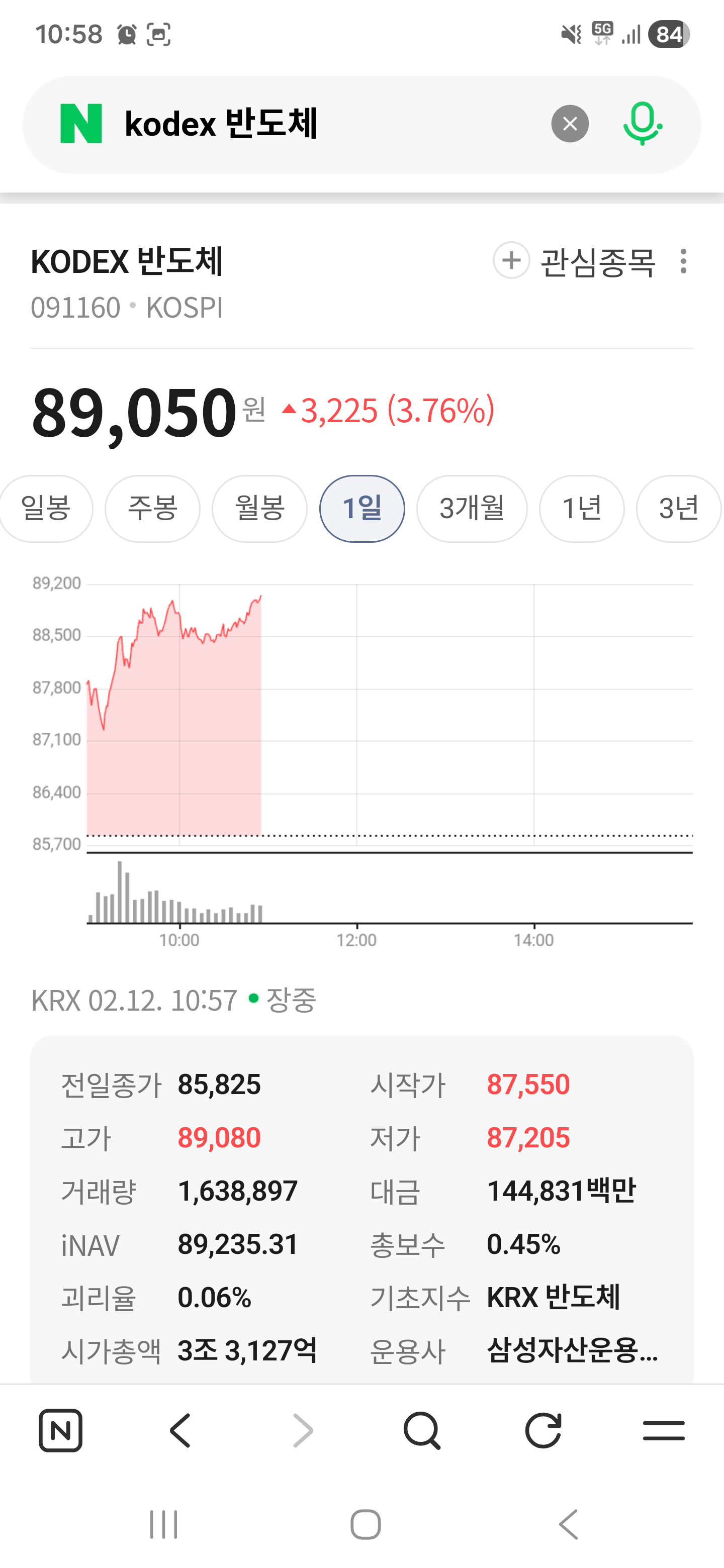Show the 1년 chart range
Image resolution: width=724 pixels, height=1568 pixels.
(x=581, y=509)
